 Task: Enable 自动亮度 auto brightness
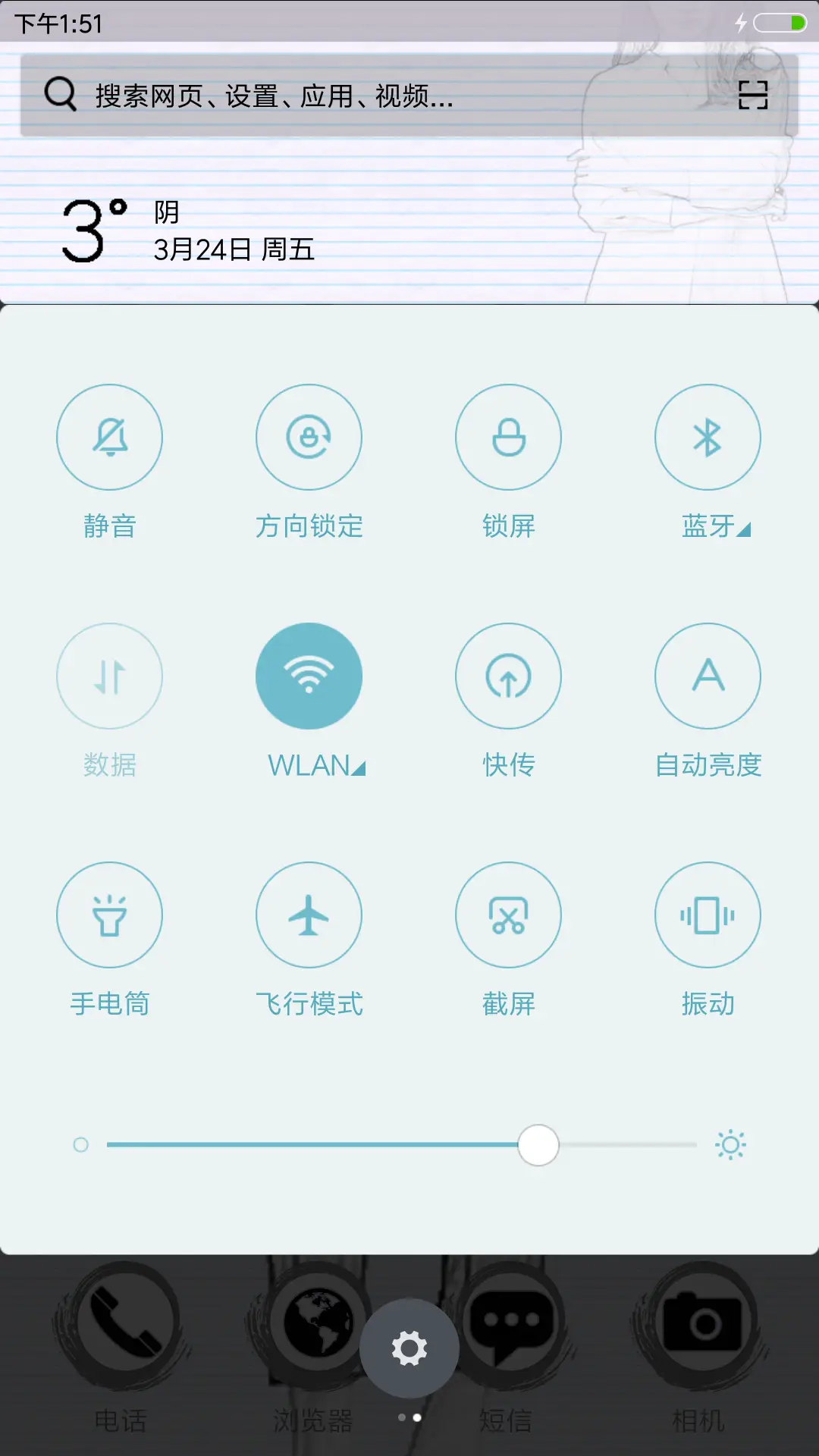click(x=707, y=676)
